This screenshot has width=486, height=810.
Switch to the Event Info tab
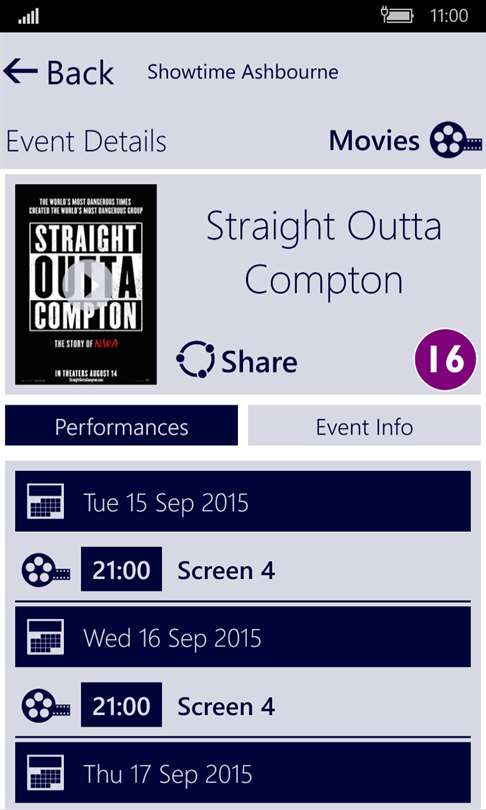click(364, 426)
